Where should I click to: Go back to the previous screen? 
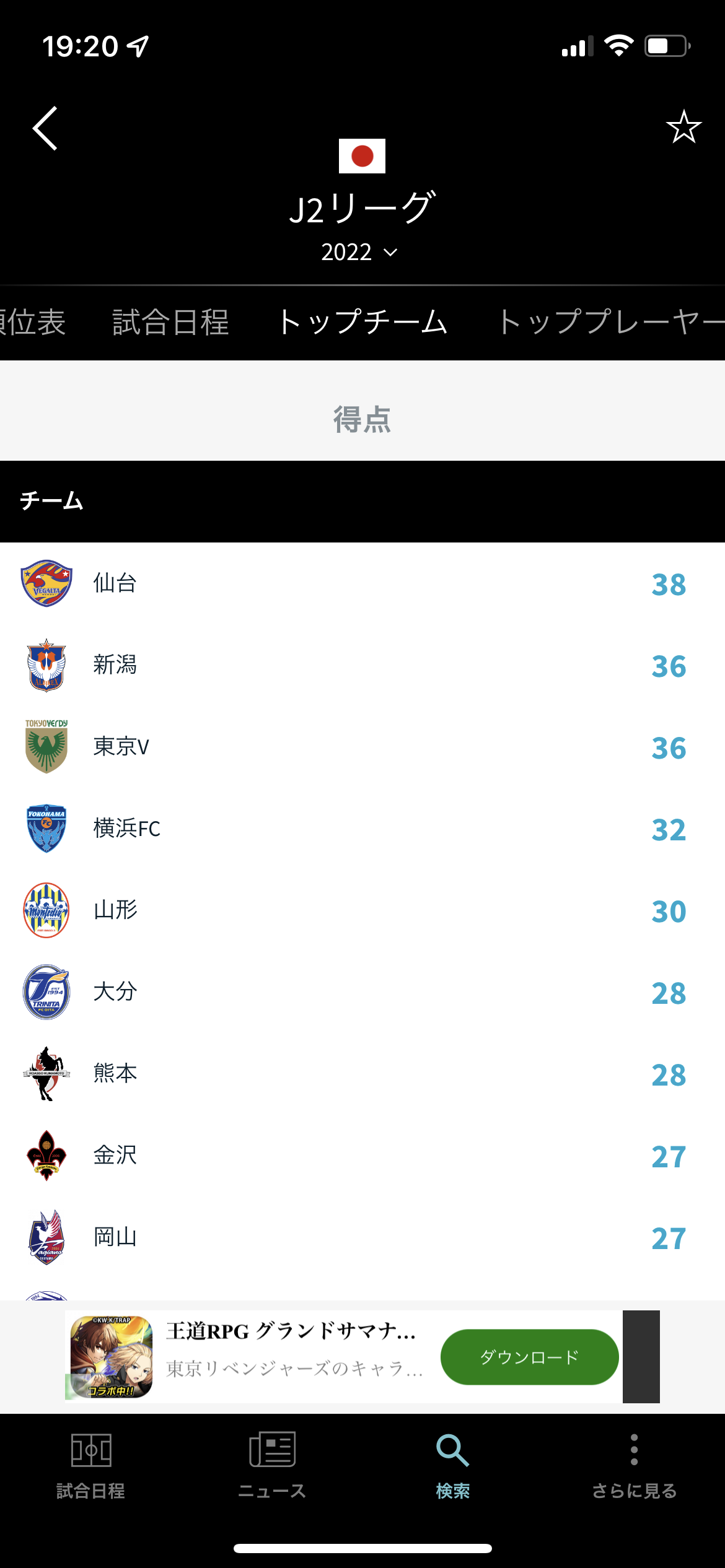[x=45, y=128]
